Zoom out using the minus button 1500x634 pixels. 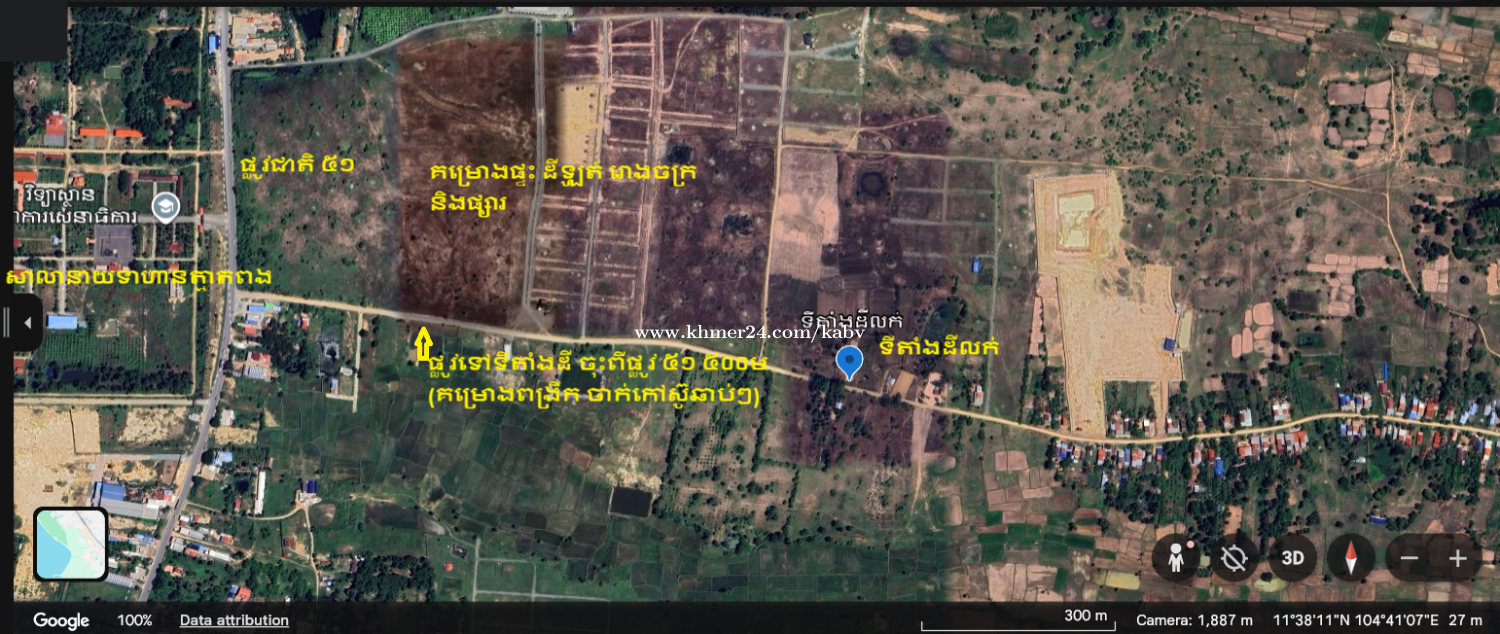tap(1409, 558)
